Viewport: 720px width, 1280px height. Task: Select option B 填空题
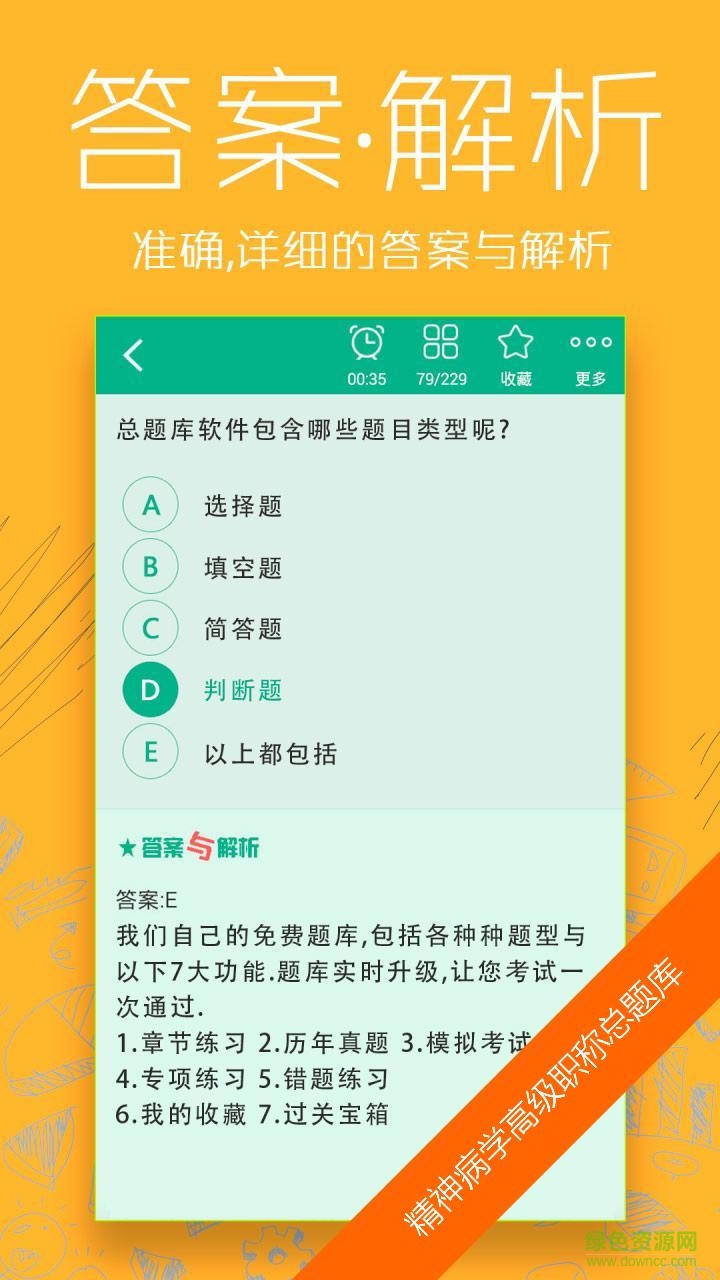click(148, 567)
